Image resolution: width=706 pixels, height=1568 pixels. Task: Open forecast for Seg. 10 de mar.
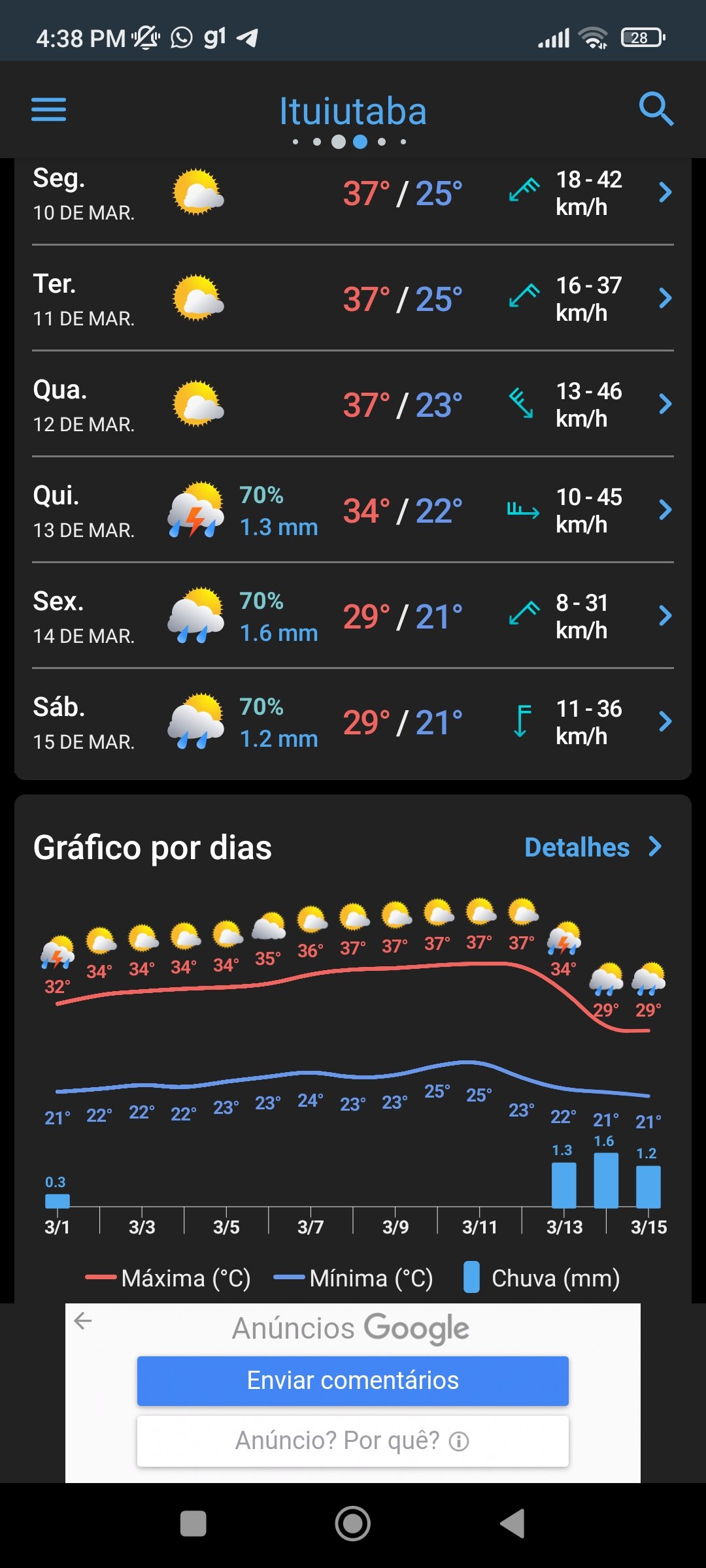tap(353, 193)
